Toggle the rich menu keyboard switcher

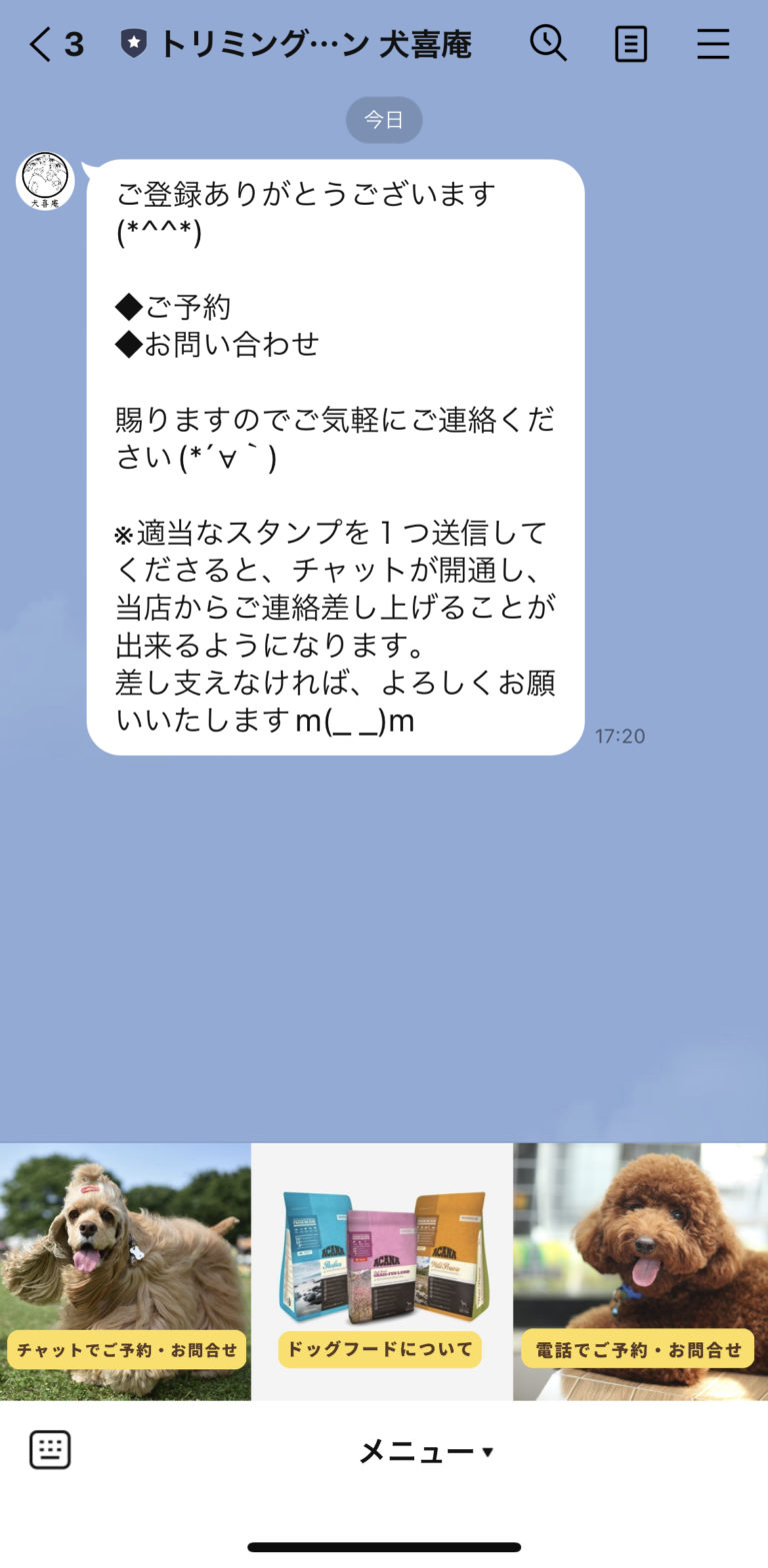point(50,1449)
